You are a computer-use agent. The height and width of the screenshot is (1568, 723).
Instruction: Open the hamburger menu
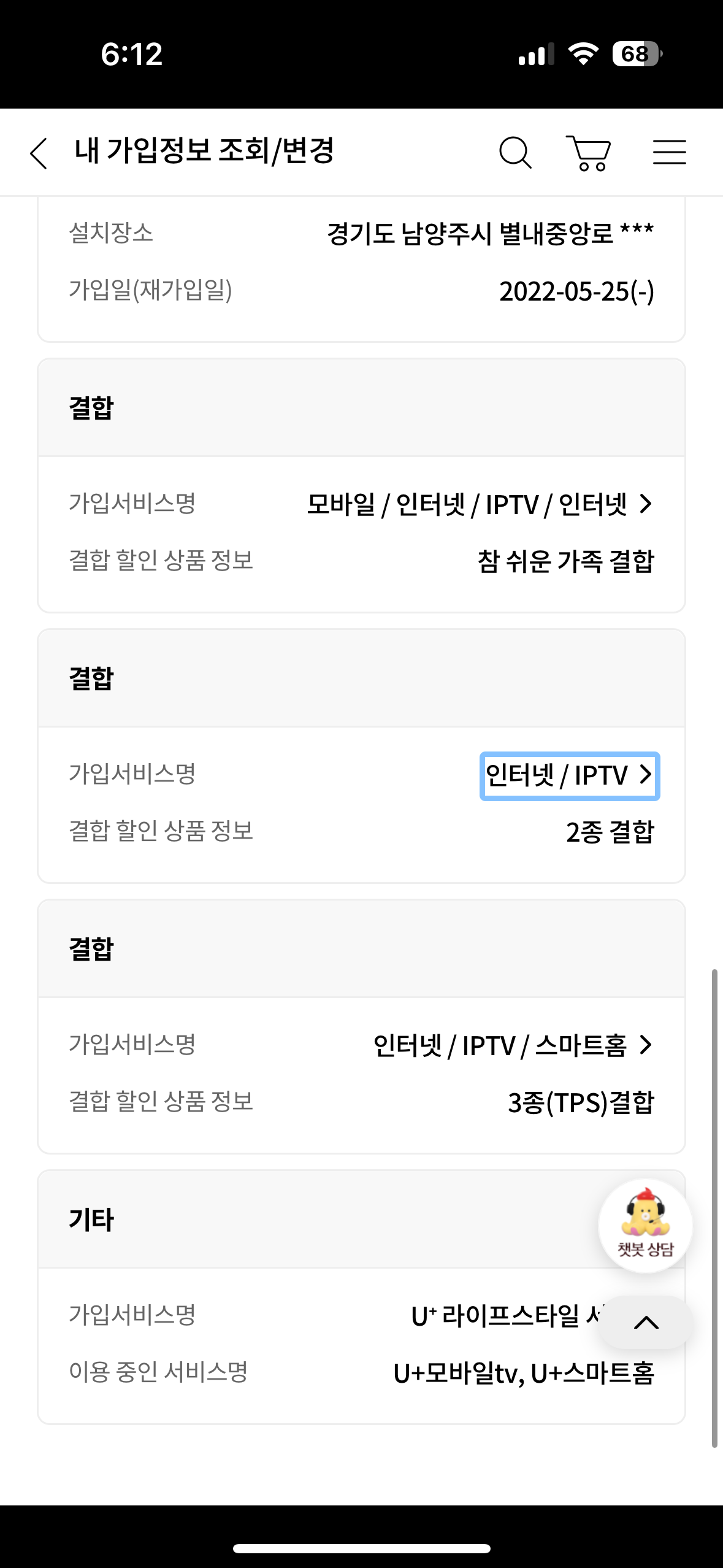pos(669,152)
